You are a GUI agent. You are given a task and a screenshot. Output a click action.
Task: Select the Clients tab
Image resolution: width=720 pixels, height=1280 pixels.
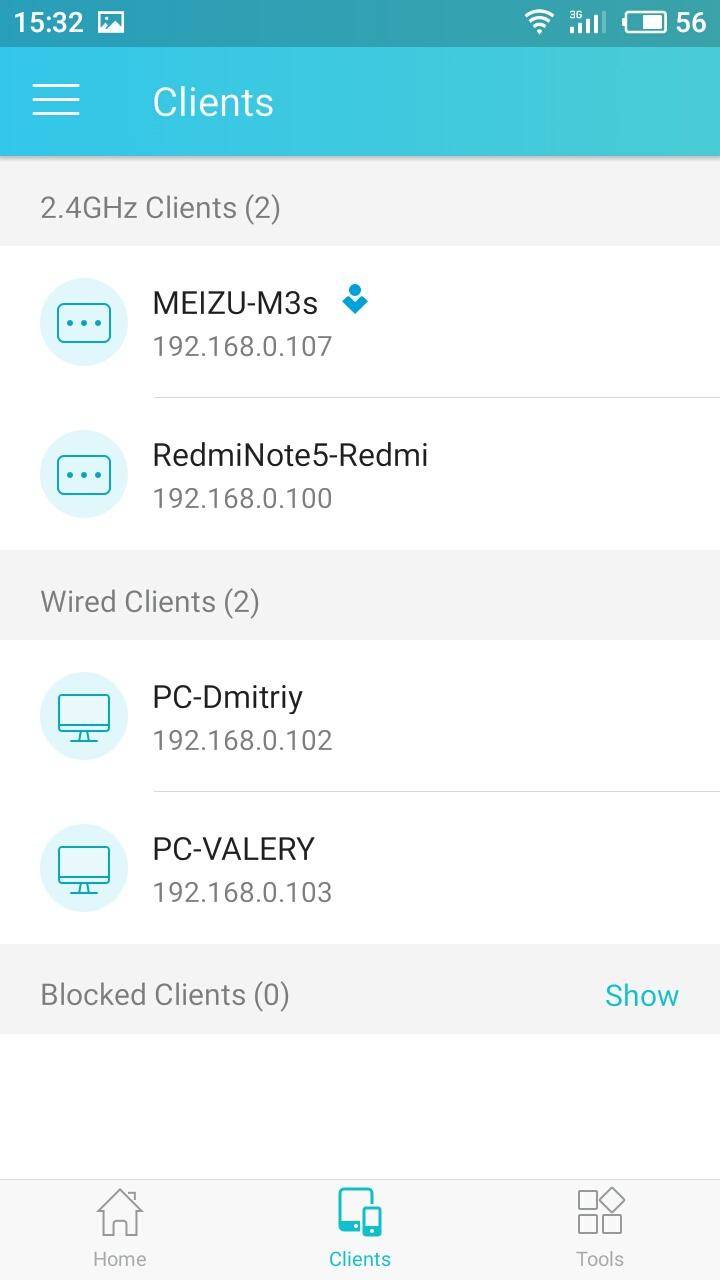360,1229
